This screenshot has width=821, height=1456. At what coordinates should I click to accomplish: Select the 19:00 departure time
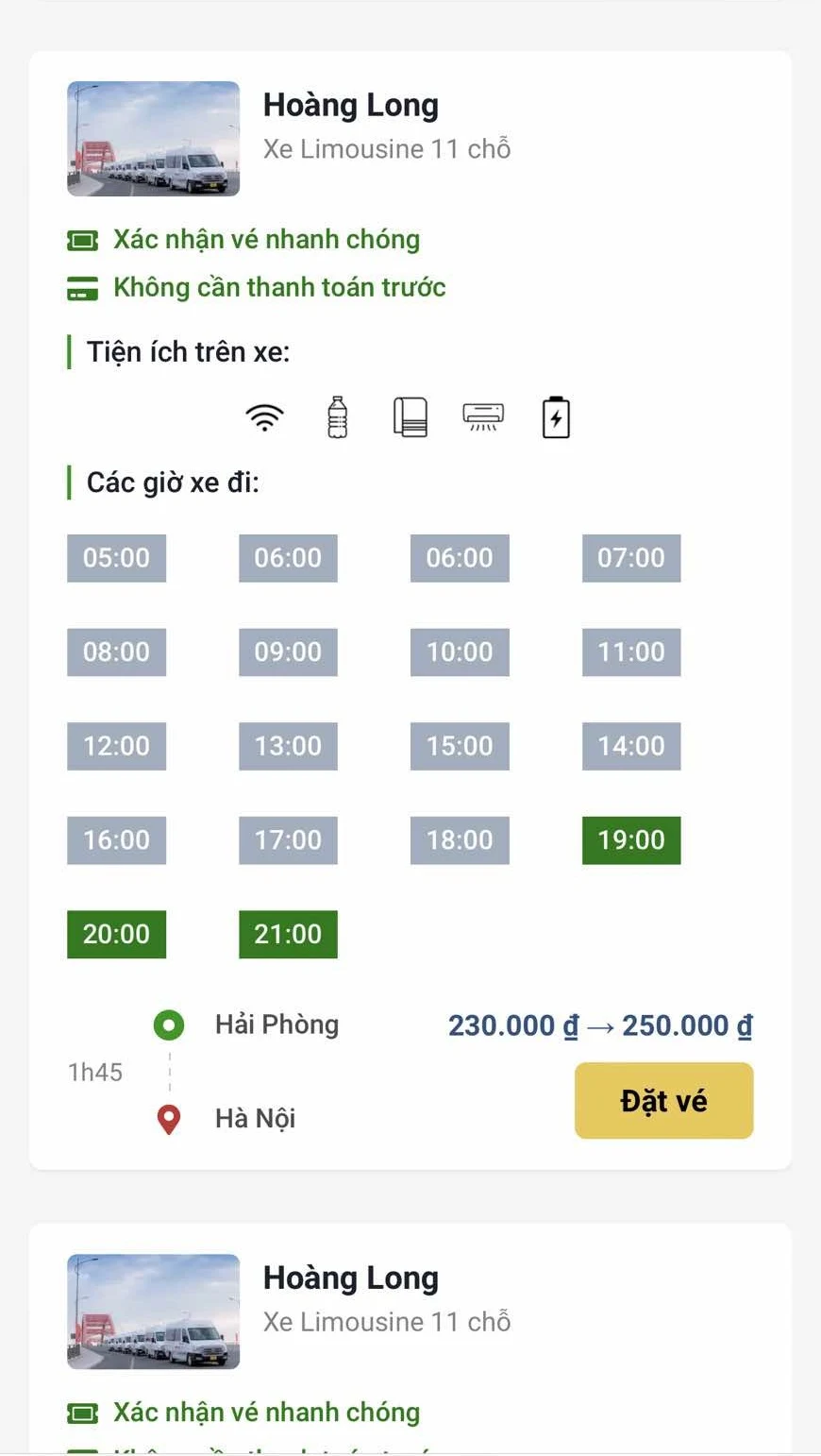(630, 839)
